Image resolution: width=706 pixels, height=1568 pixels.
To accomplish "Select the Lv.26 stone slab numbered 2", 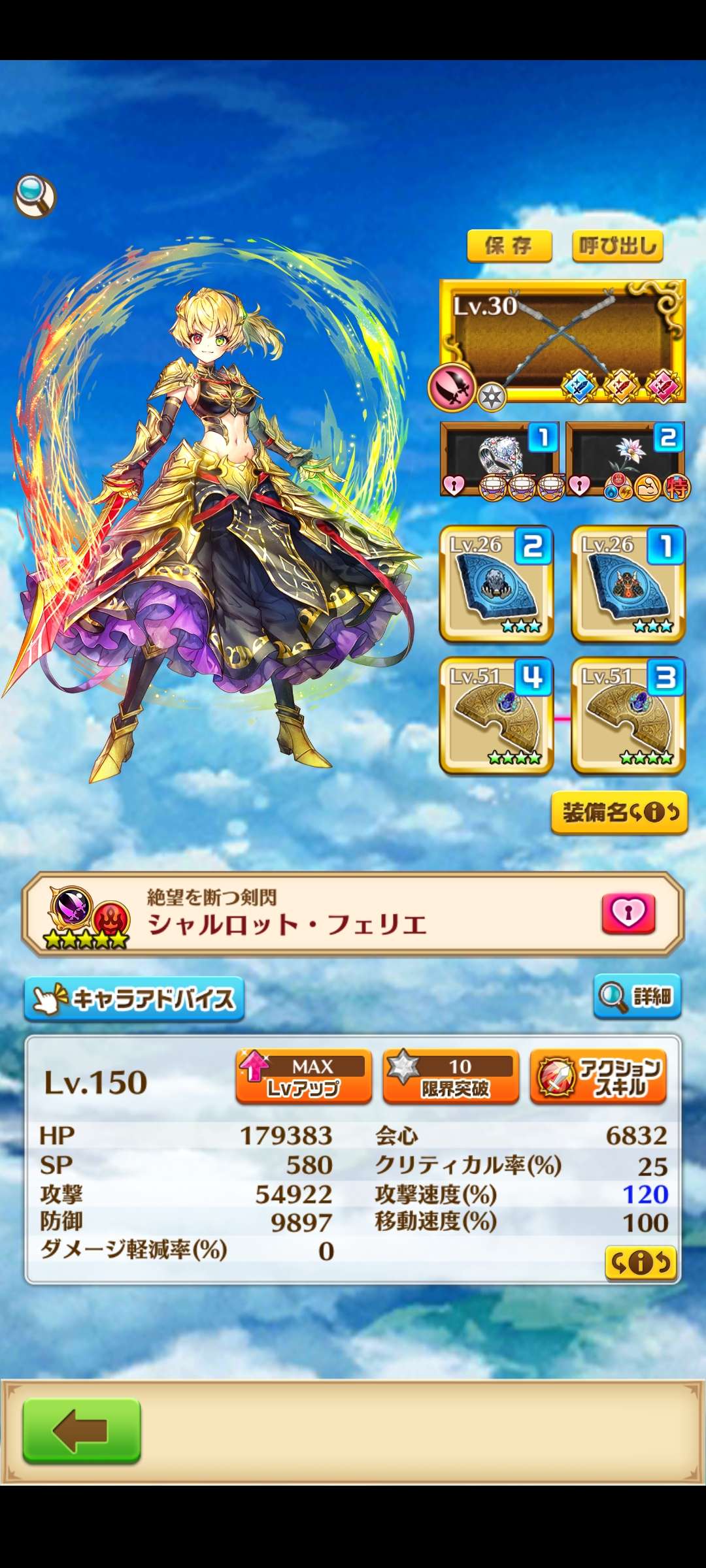I will 497,583.
